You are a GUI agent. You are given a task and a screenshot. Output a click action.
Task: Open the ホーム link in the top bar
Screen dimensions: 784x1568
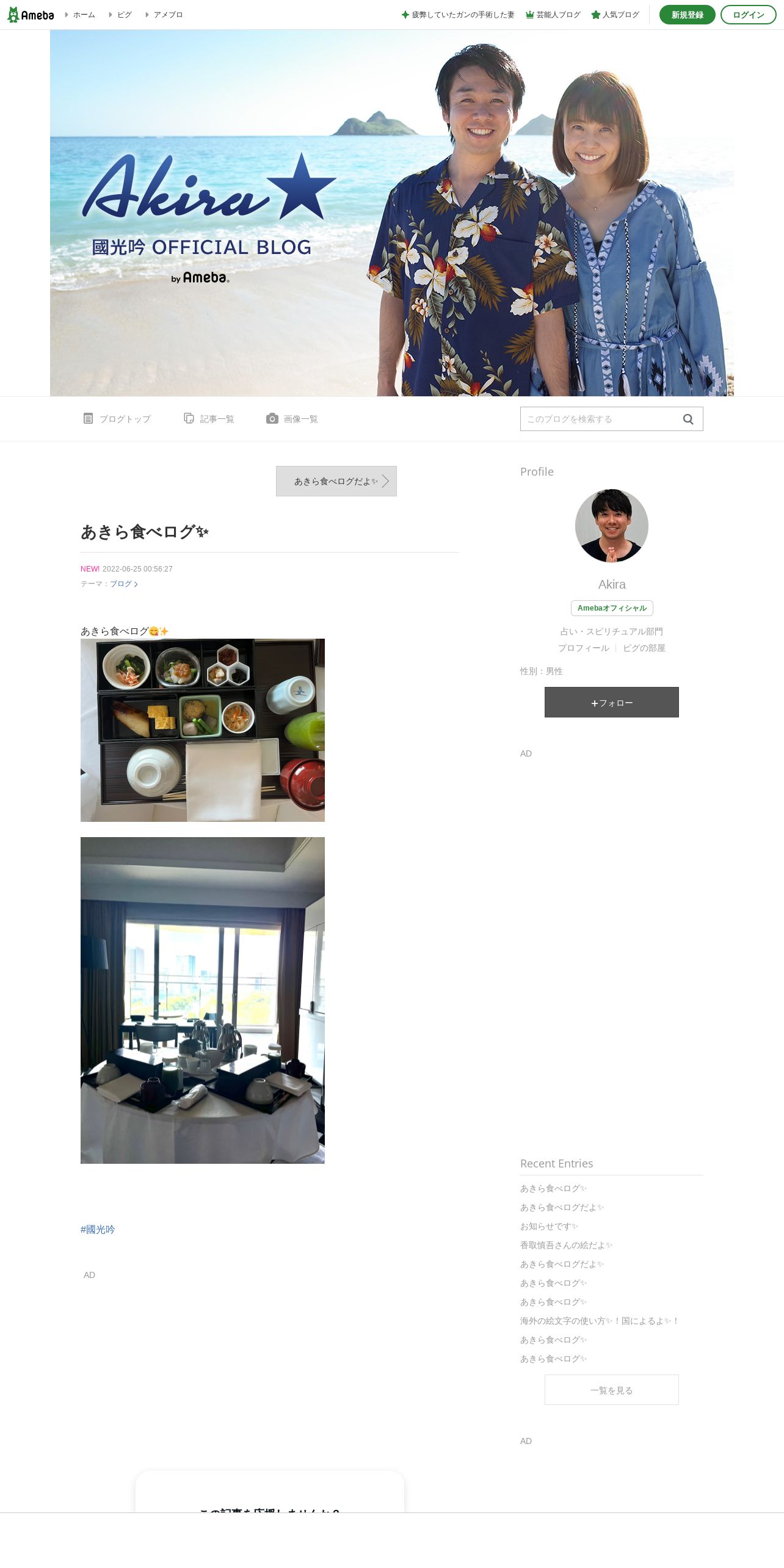click(84, 15)
